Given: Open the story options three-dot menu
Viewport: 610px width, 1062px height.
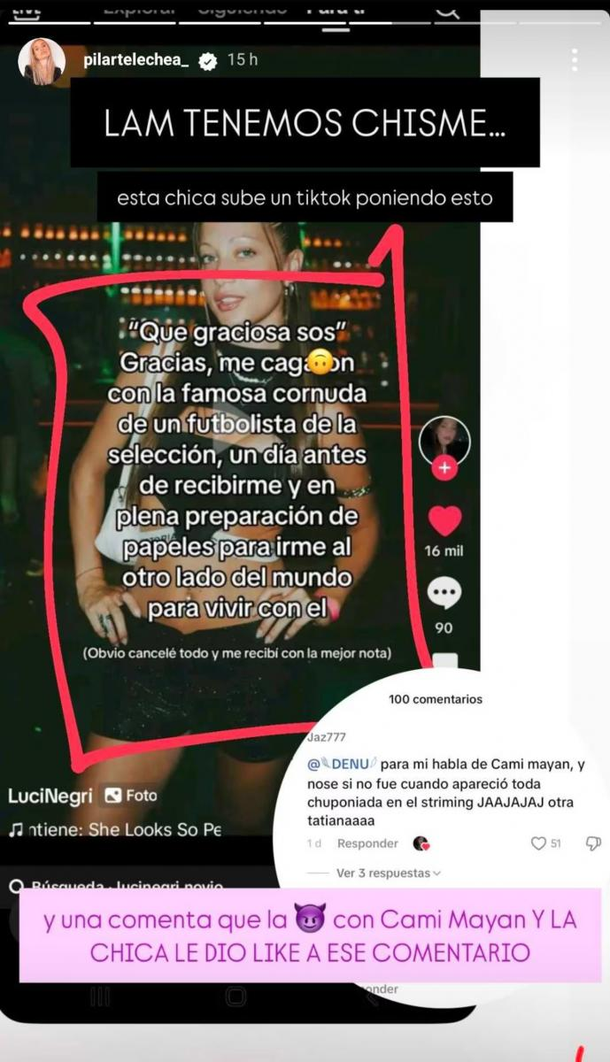Looking at the screenshot, I should 574,60.
